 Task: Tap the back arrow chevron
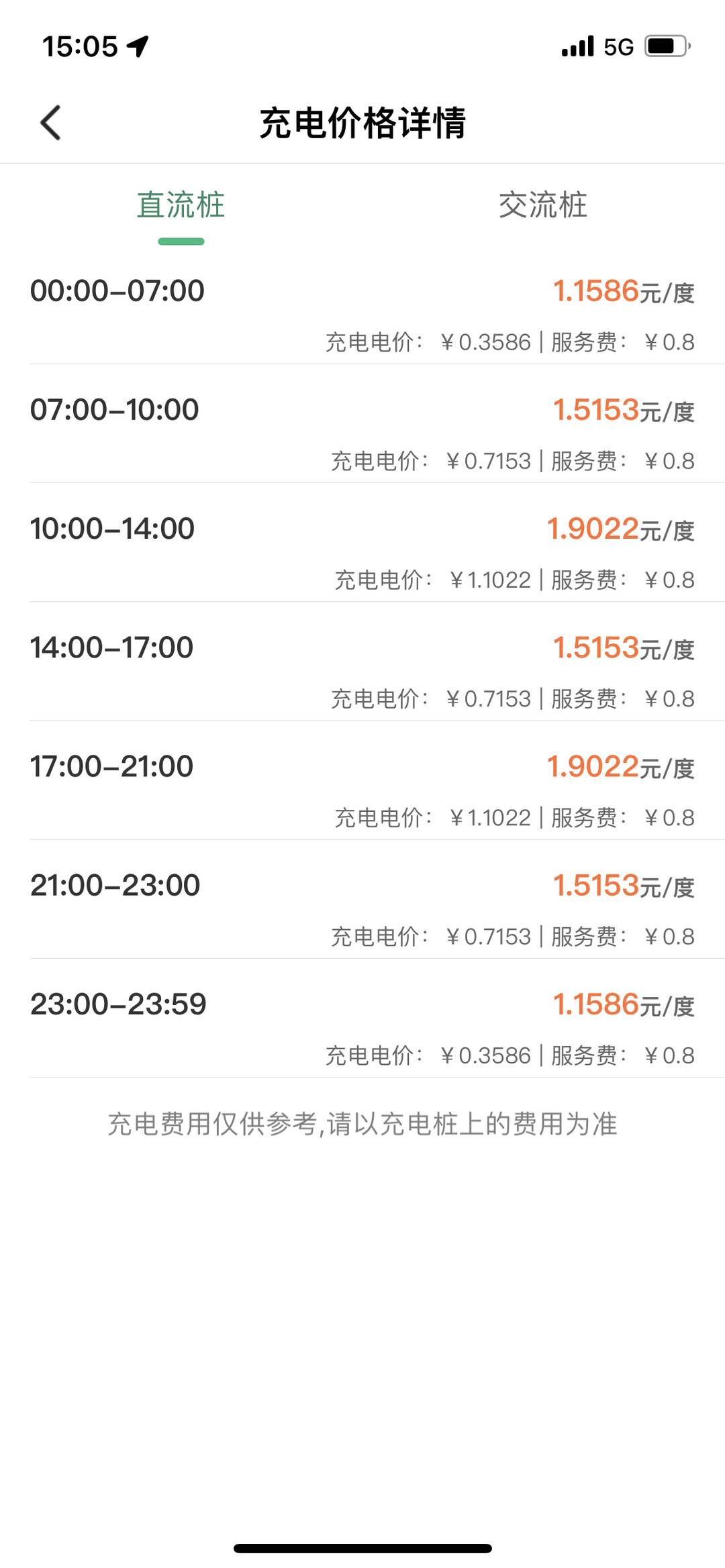[x=51, y=123]
